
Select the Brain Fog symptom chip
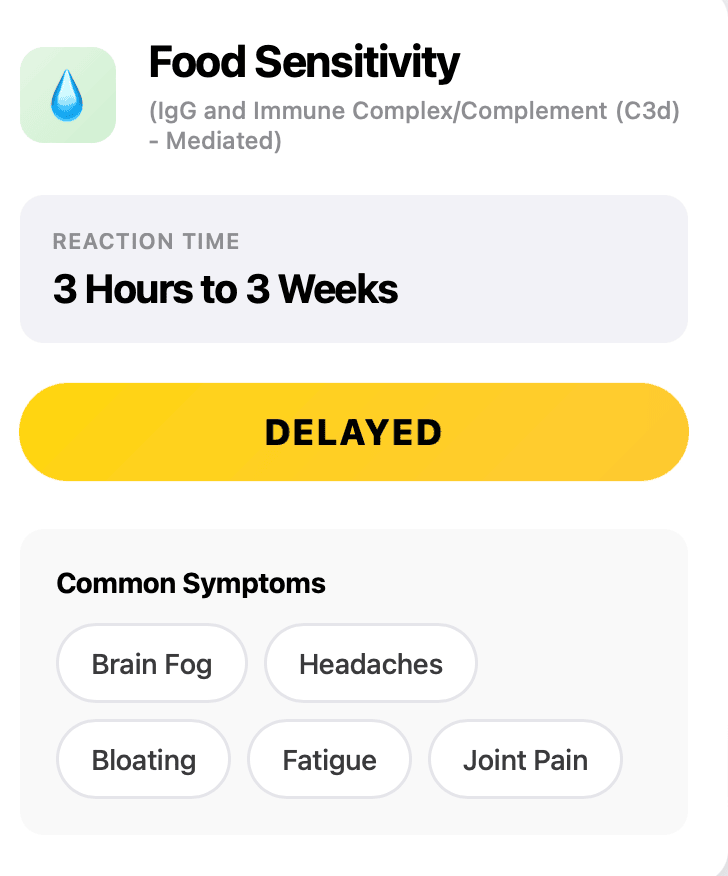click(x=151, y=663)
